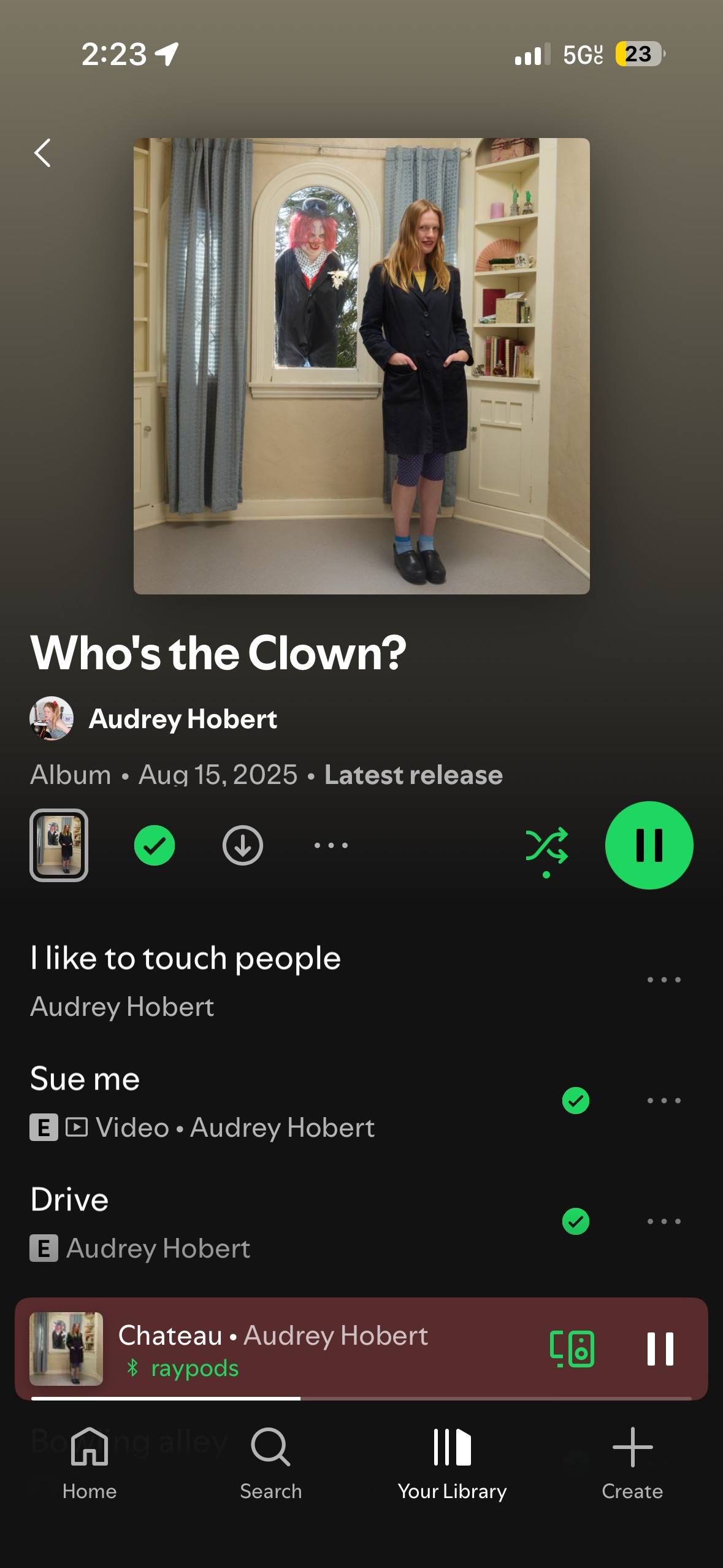Open options for Drive
The height and width of the screenshot is (1568, 723).
pyautogui.click(x=664, y=1221)
